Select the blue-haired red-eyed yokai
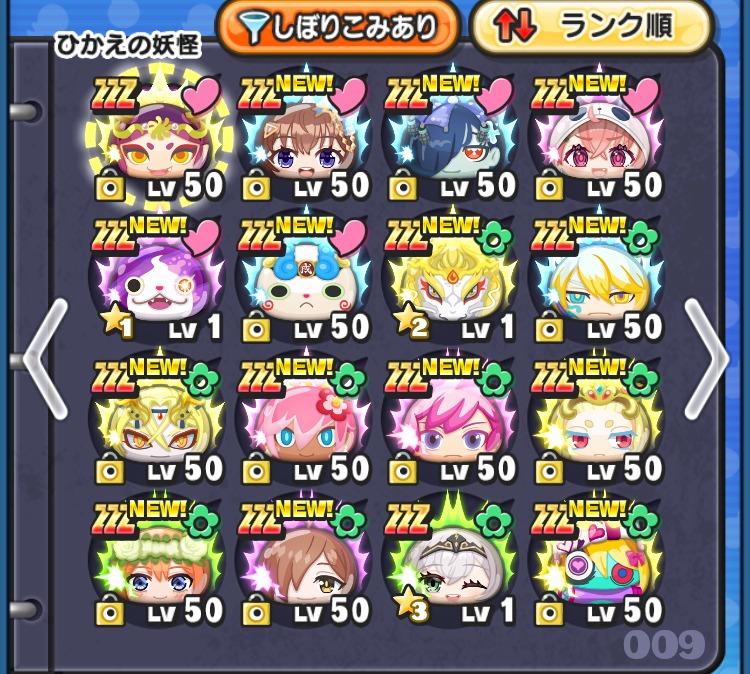The image size is (750, 674). [x=449, y=140]
